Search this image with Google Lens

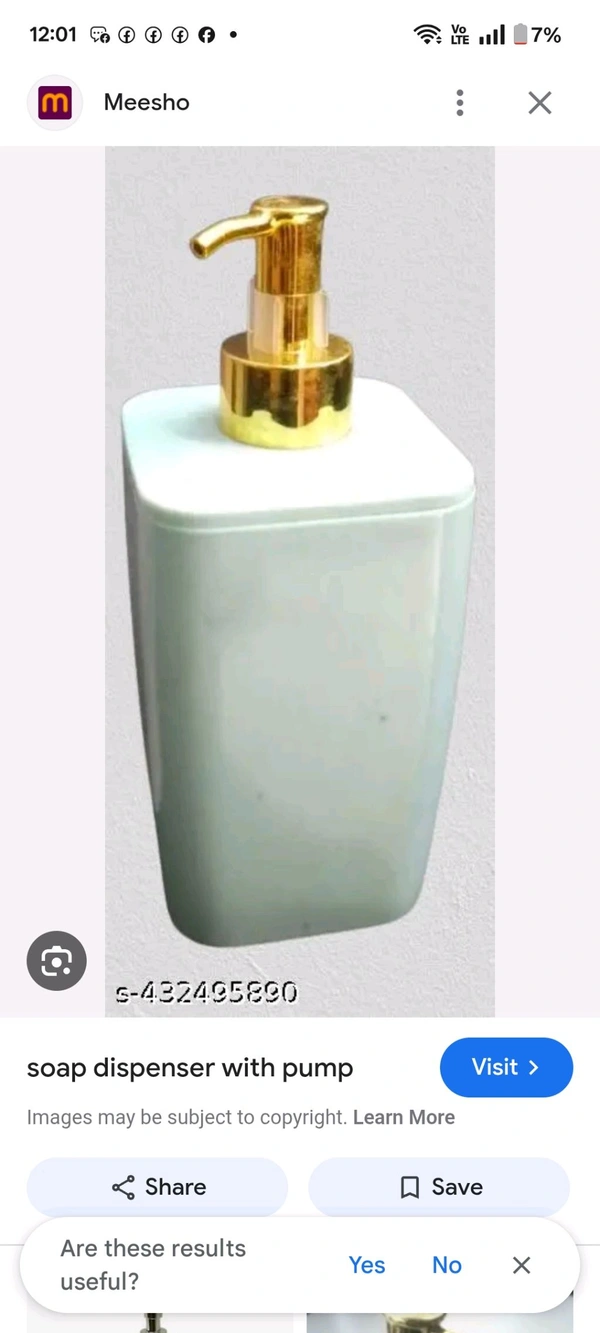click(56, 962)
